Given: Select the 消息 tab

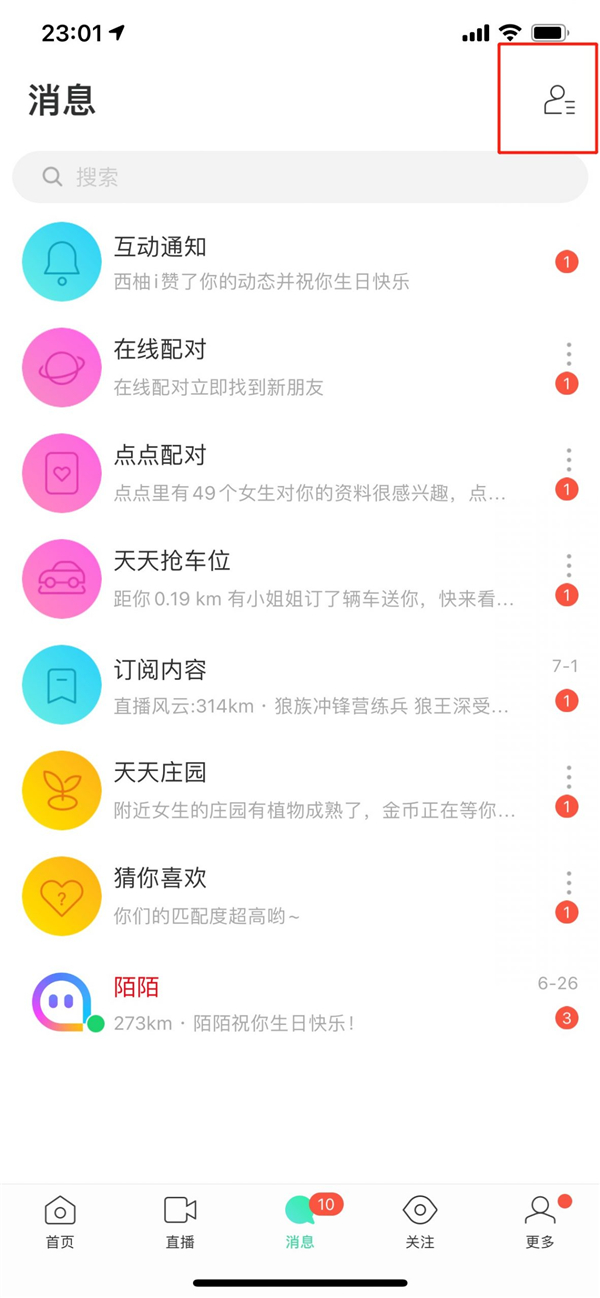Looking at the screenshot, I should click(x=300, y=1222).
